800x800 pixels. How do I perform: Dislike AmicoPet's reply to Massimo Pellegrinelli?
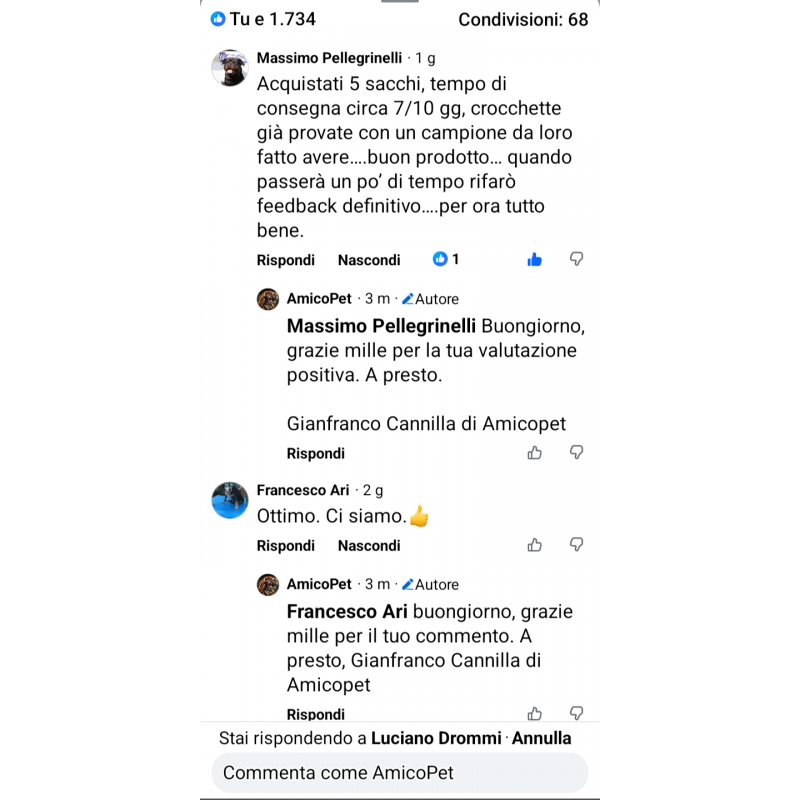(x=576, y=452)
